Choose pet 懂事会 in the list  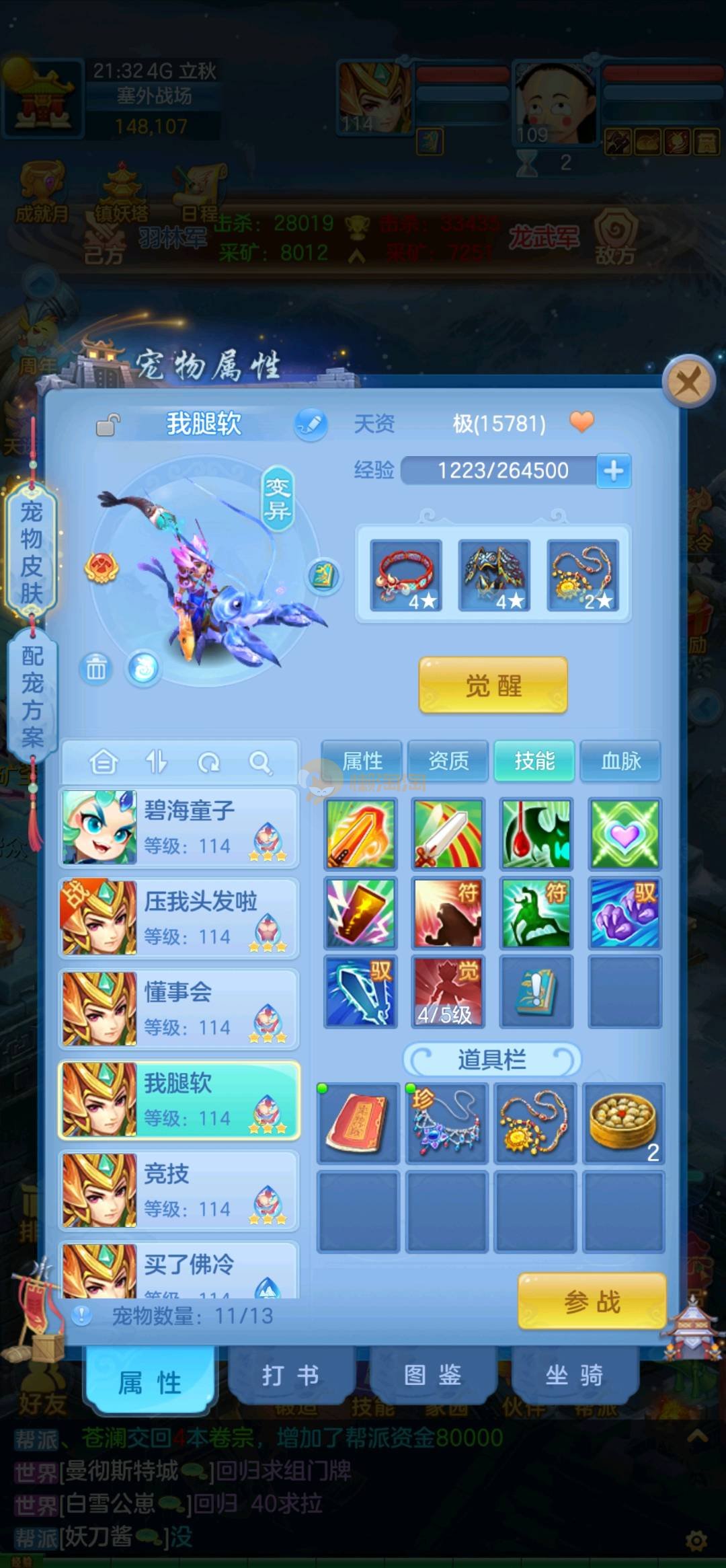[x=179, y=1009]
